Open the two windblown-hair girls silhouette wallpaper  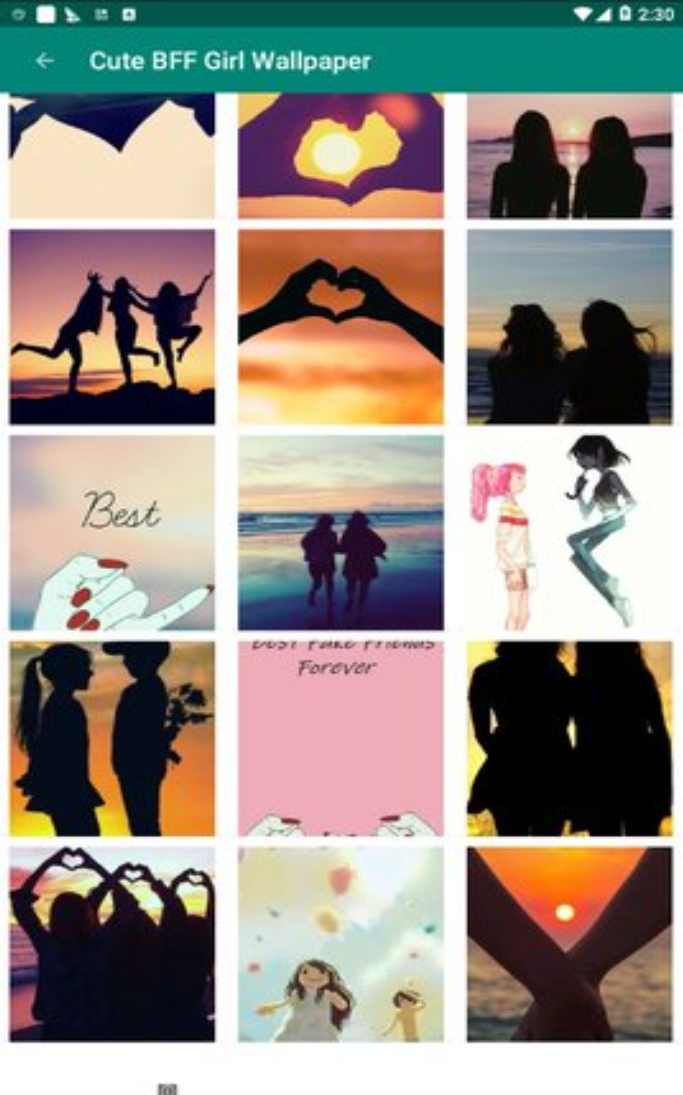[x=569, y=327]
